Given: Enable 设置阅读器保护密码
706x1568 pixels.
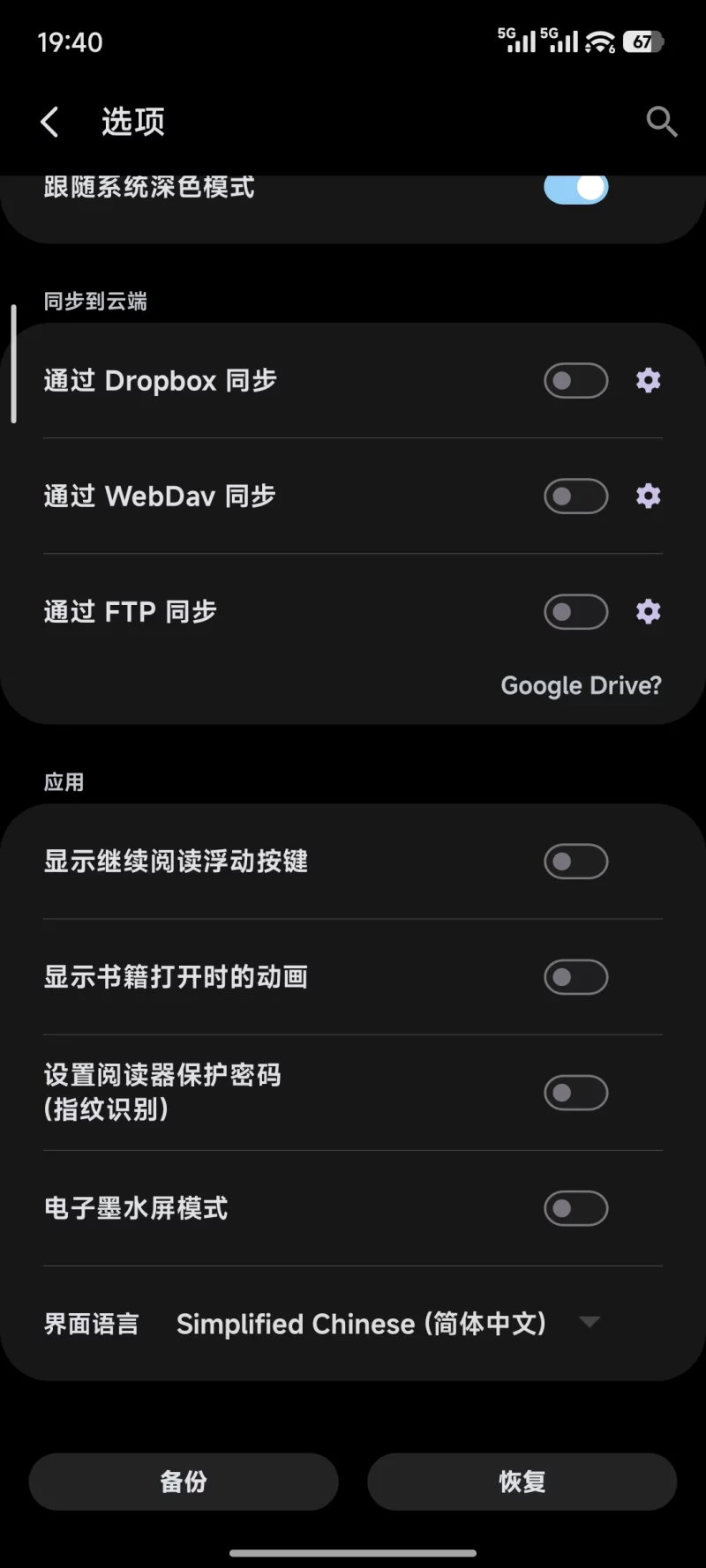Looking at the screenshot, I should 575,1093.
